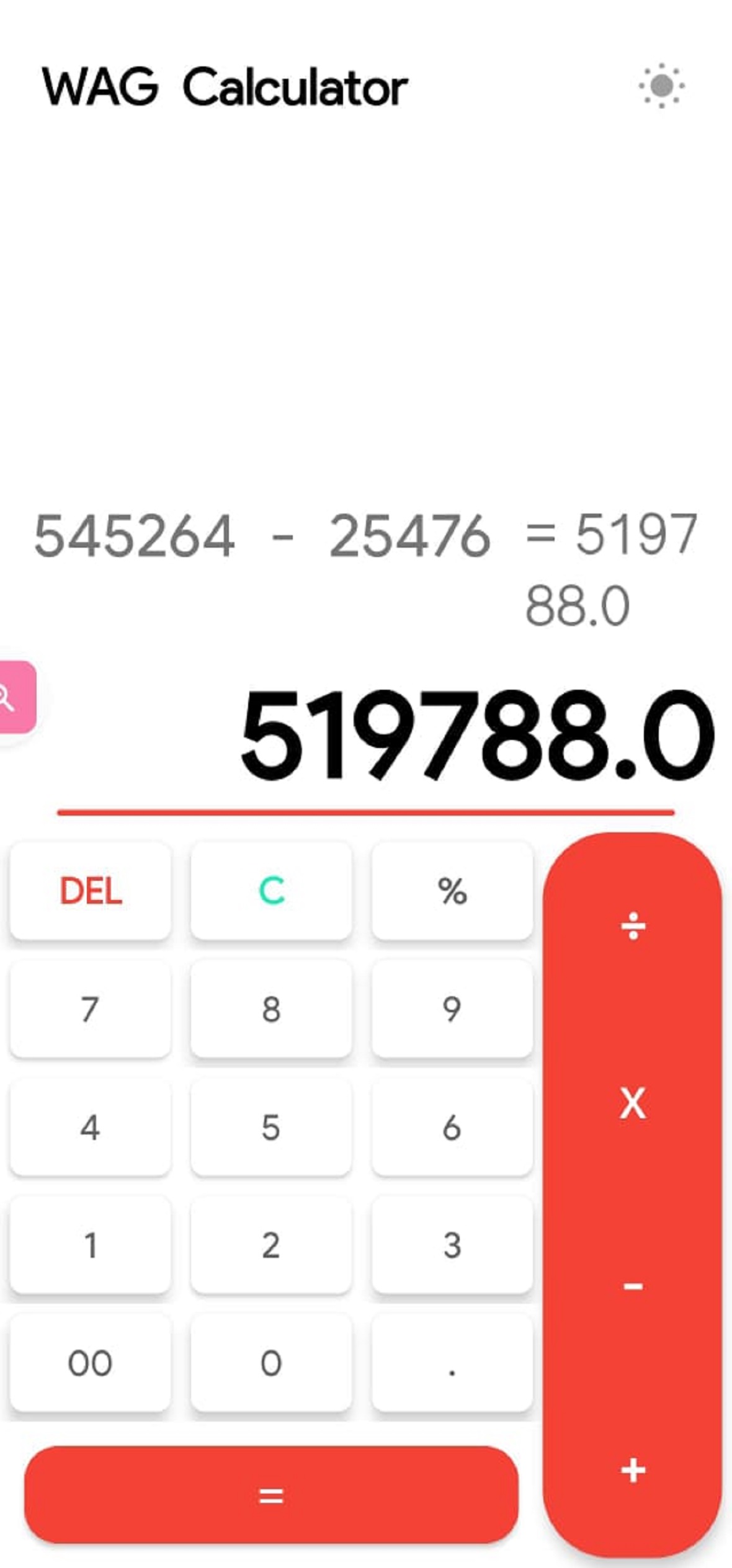Toggle the light/dark theme sun icon
This screenshot has width=732, height=1568.
[661, 86]
